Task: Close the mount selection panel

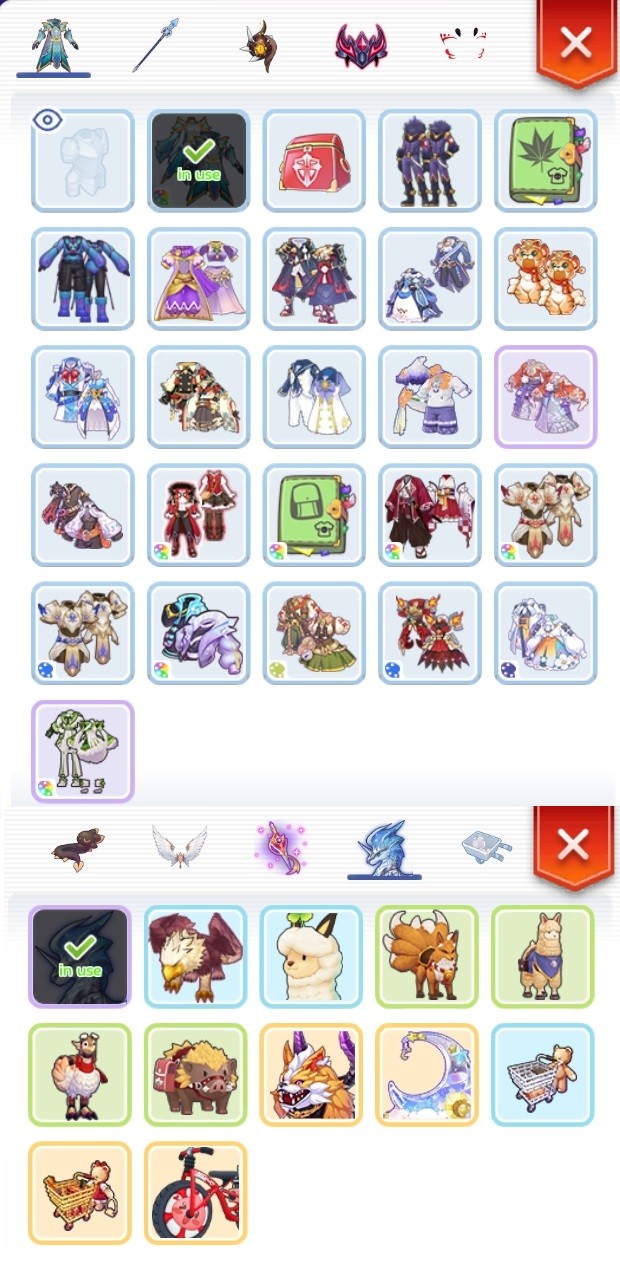Action: pyautogui.click(x=572, y=845)
